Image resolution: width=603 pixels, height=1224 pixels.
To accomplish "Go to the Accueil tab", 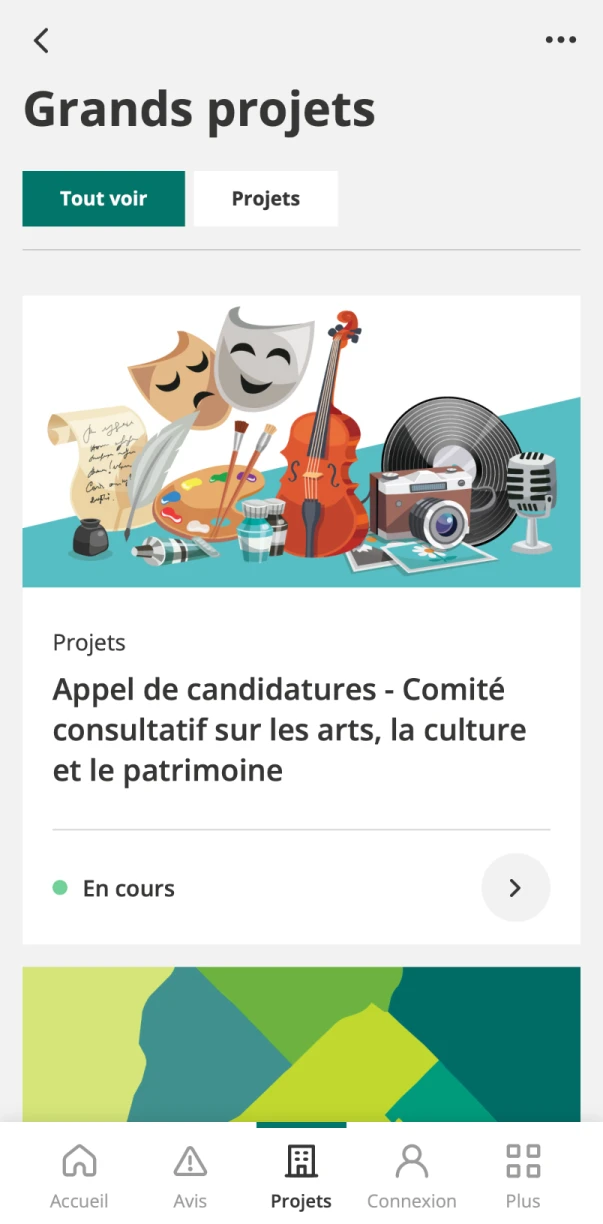I will coord(79,1177).
